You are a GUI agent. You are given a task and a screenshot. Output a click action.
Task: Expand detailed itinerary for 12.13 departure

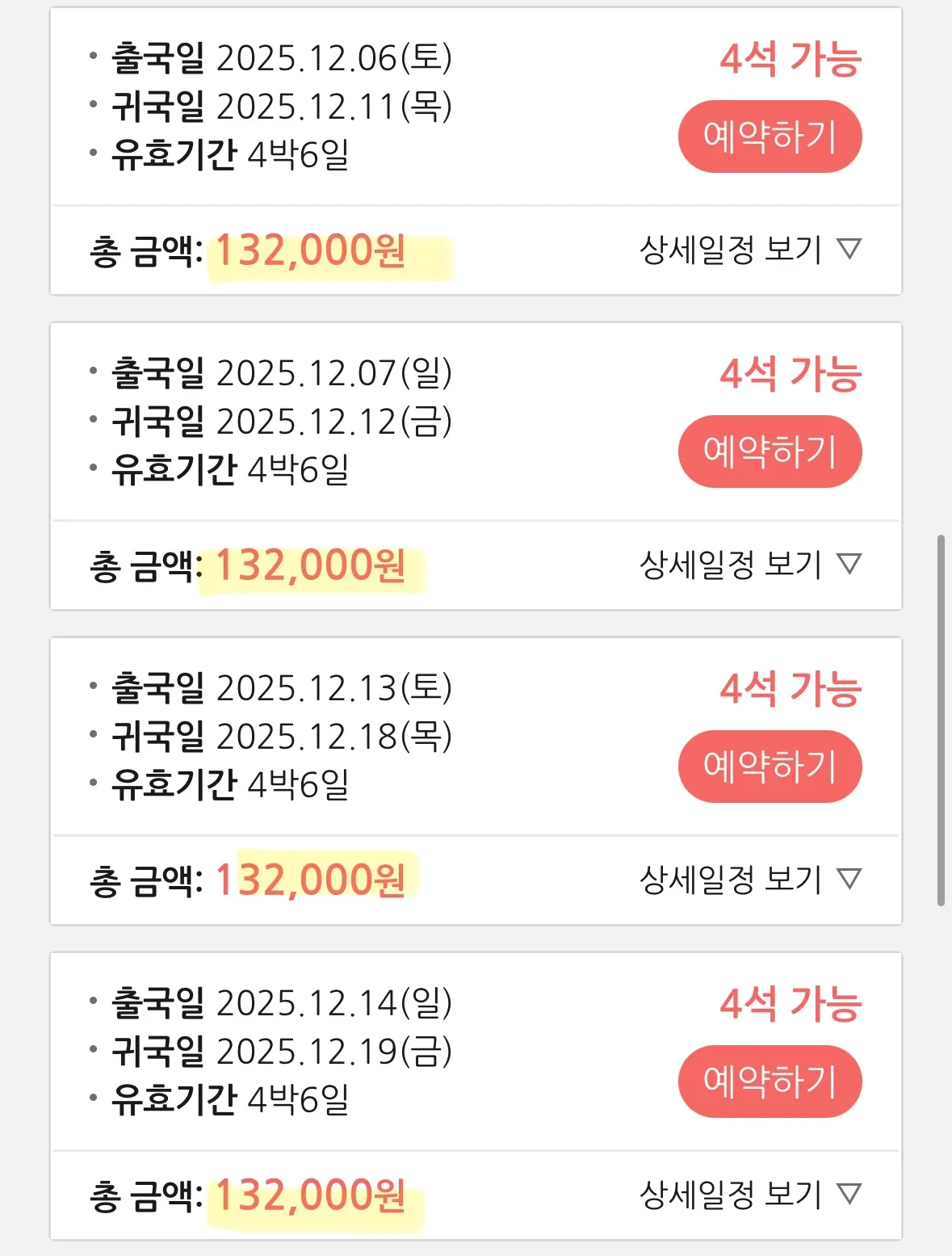click(x=750, y=880)
